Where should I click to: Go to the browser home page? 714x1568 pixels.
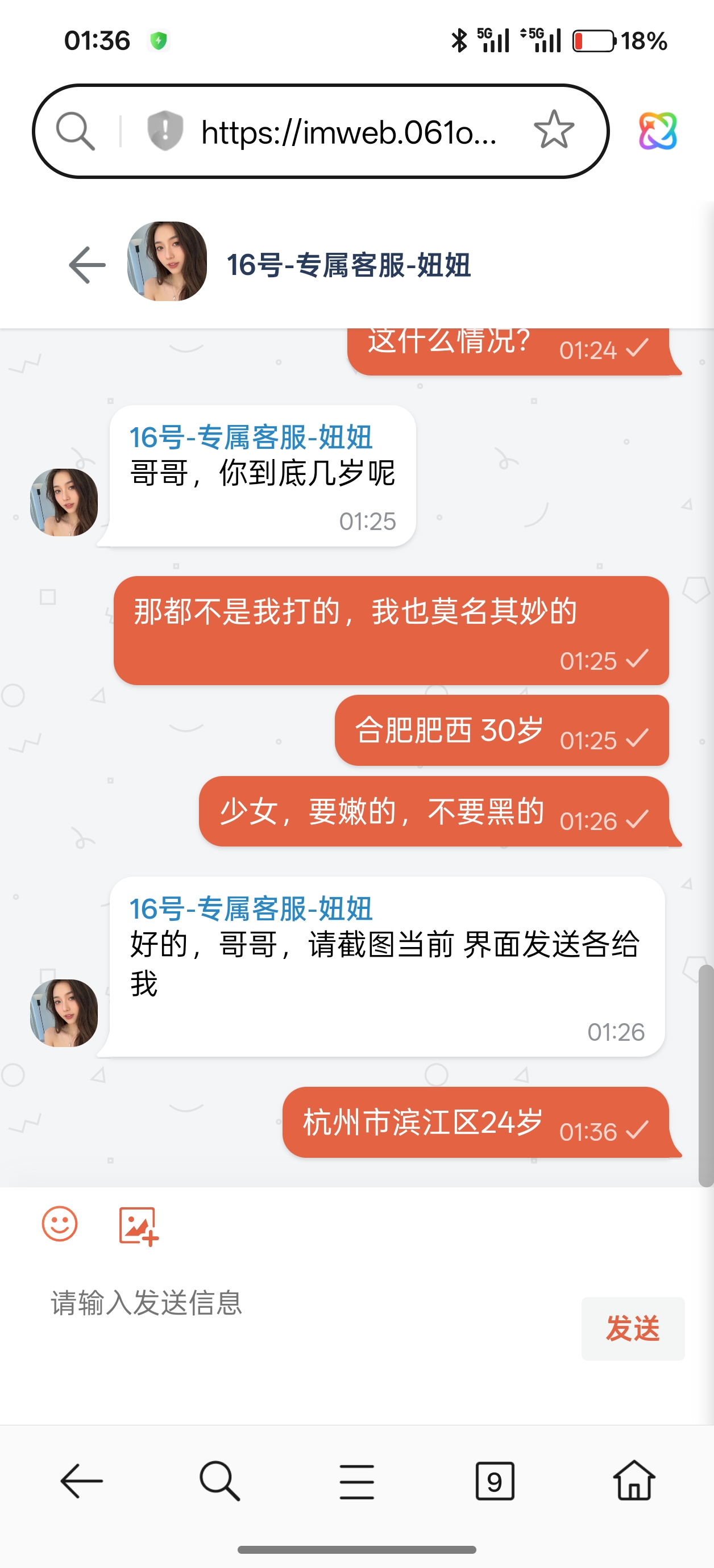[x=634, y=1481]
